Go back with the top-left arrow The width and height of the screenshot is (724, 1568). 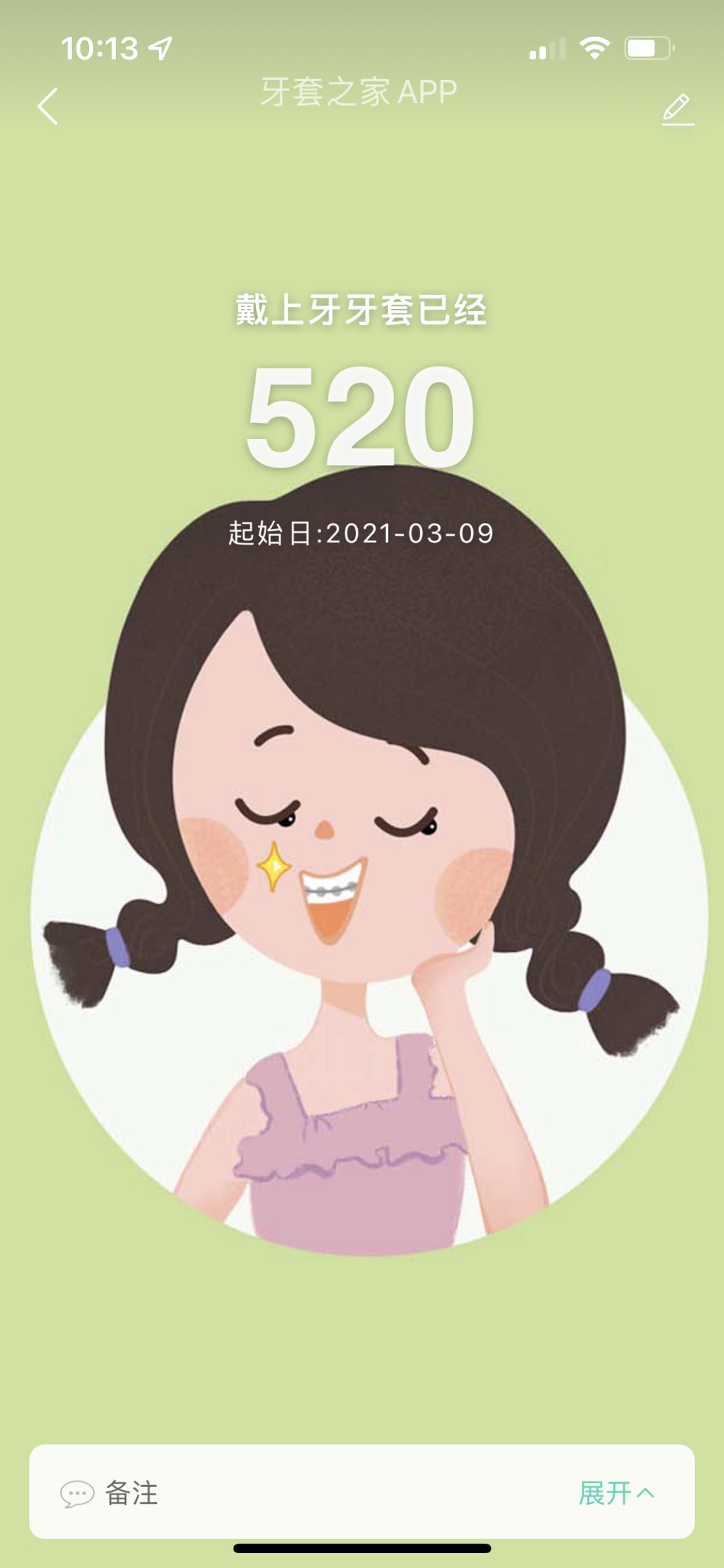(x=48, y=106)
